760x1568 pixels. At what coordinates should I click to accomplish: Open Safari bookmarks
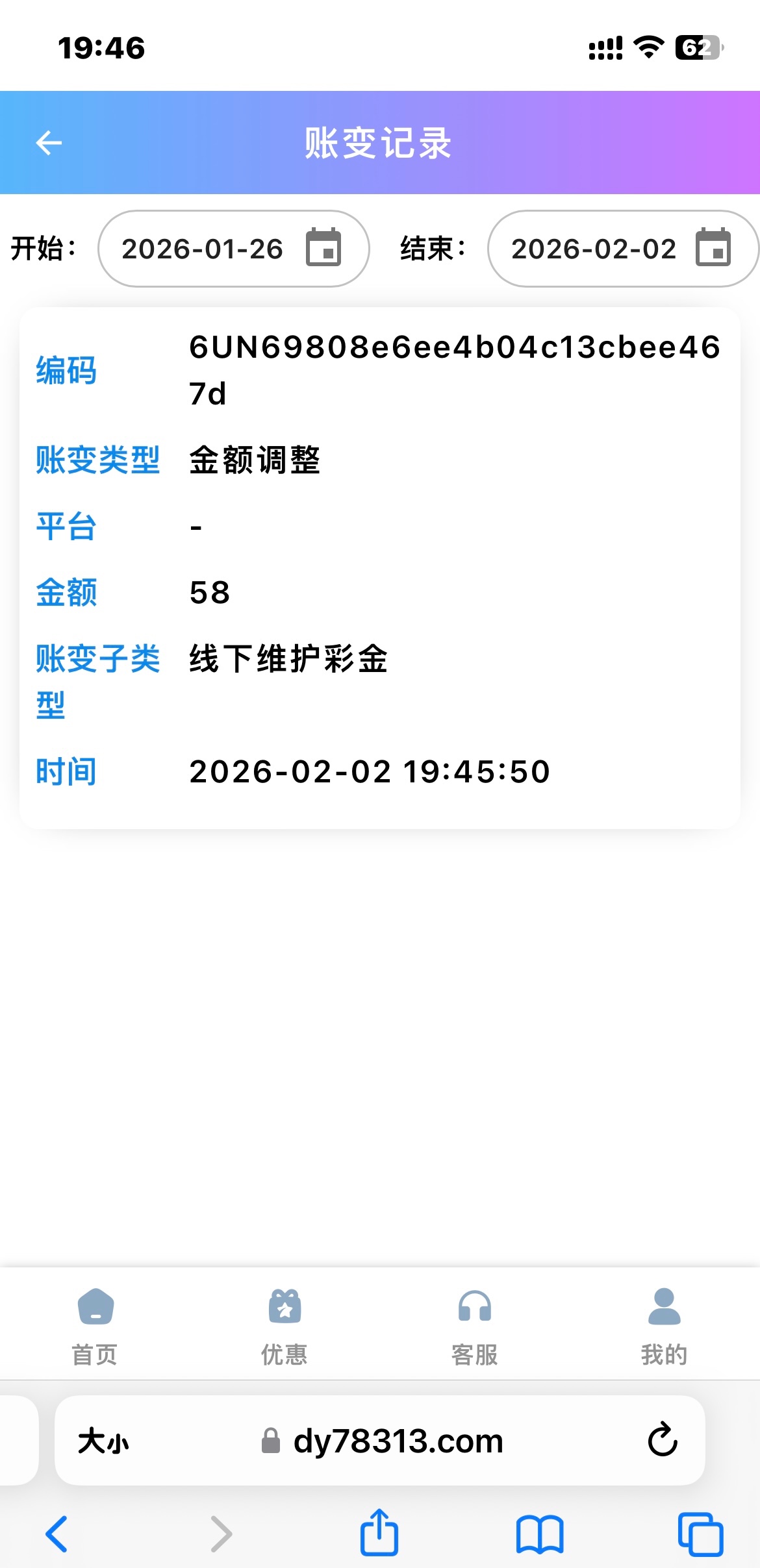pyautogui.click(x=539, y=1534)
